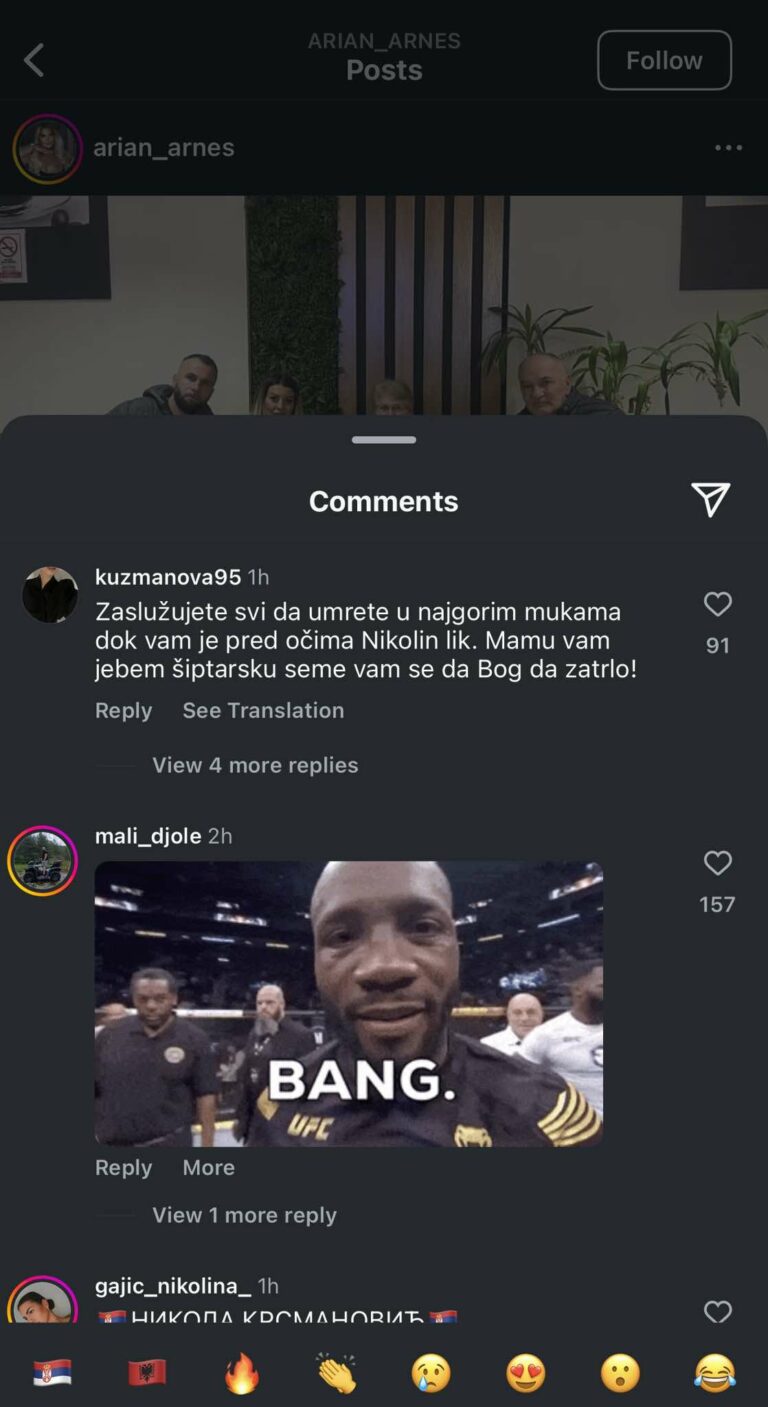This screenshot has height=1407, width=768.
Task: Reply to mali_djole's comment
Action: click(123, 1167)
